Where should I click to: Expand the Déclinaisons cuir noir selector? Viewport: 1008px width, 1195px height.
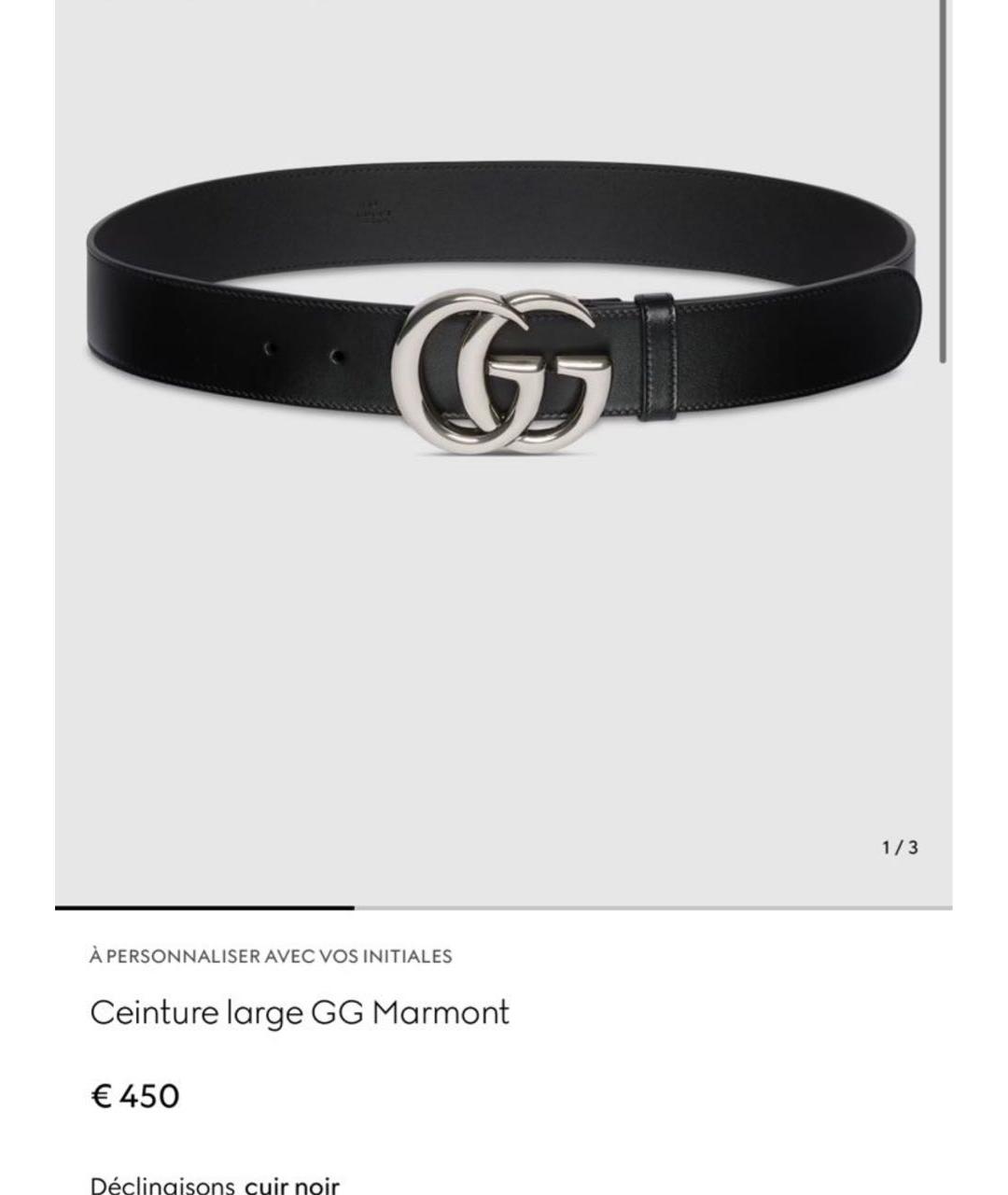[x=217, y=1184]
